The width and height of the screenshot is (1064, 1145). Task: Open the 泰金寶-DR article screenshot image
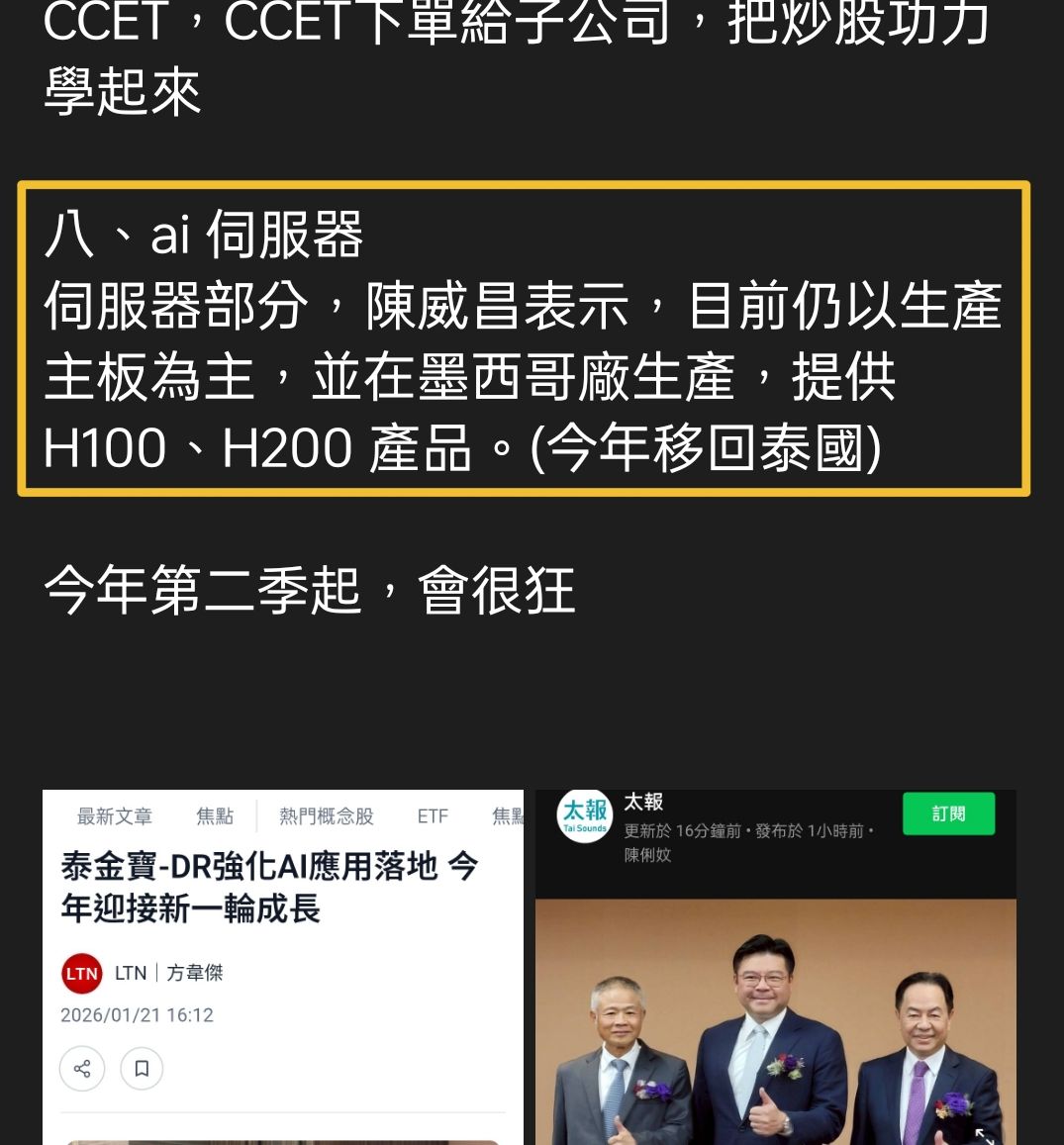282,966
